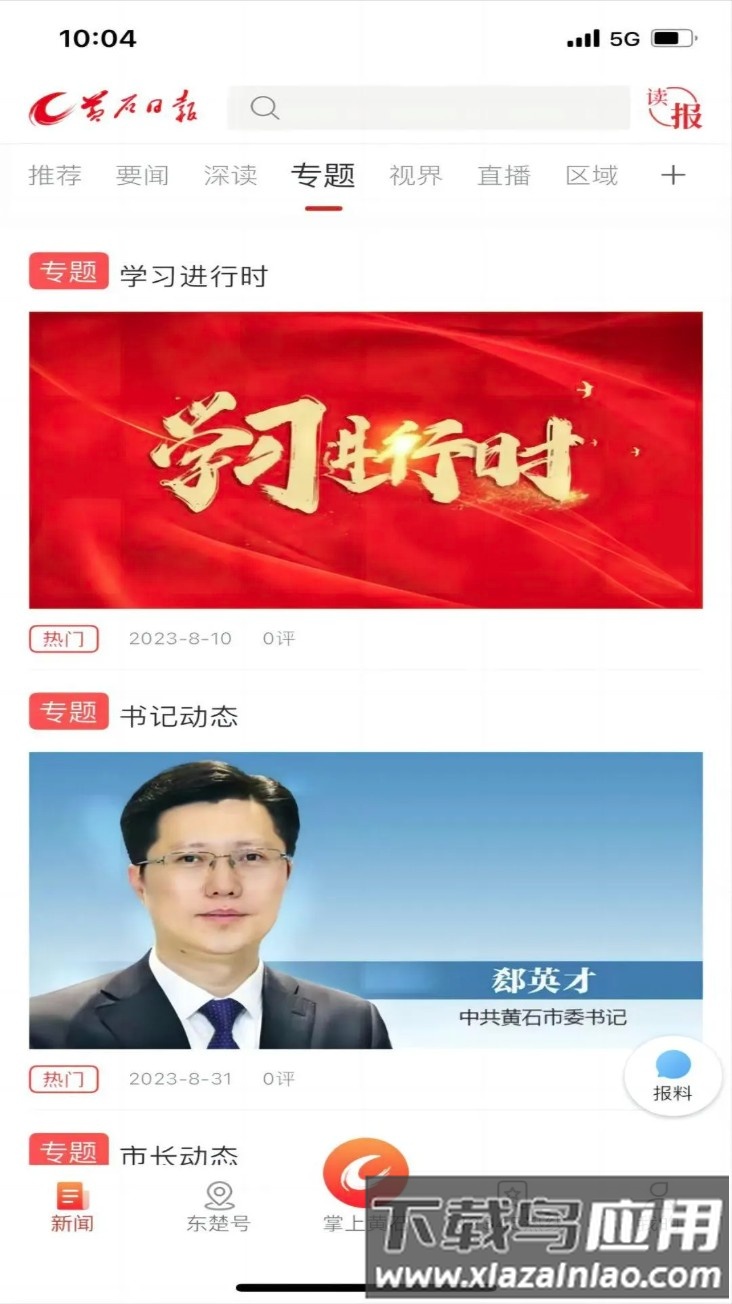Image resolution: width=732 pixels, height=1304 pixels.
Task: Switch to the 东楚号 bottom tab
Action: coord(218,1206)
